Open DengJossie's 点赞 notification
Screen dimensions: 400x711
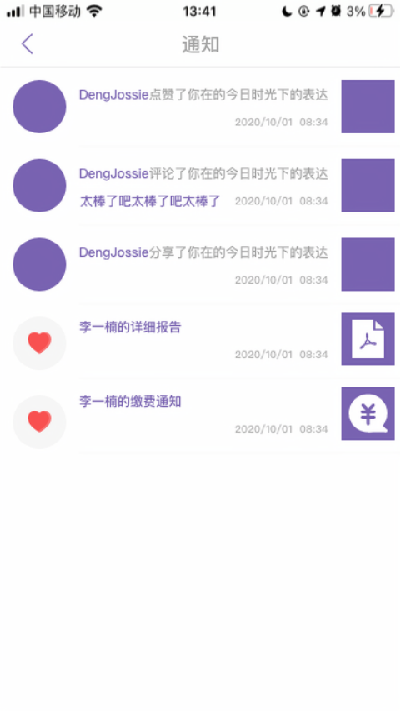[200, 107]
